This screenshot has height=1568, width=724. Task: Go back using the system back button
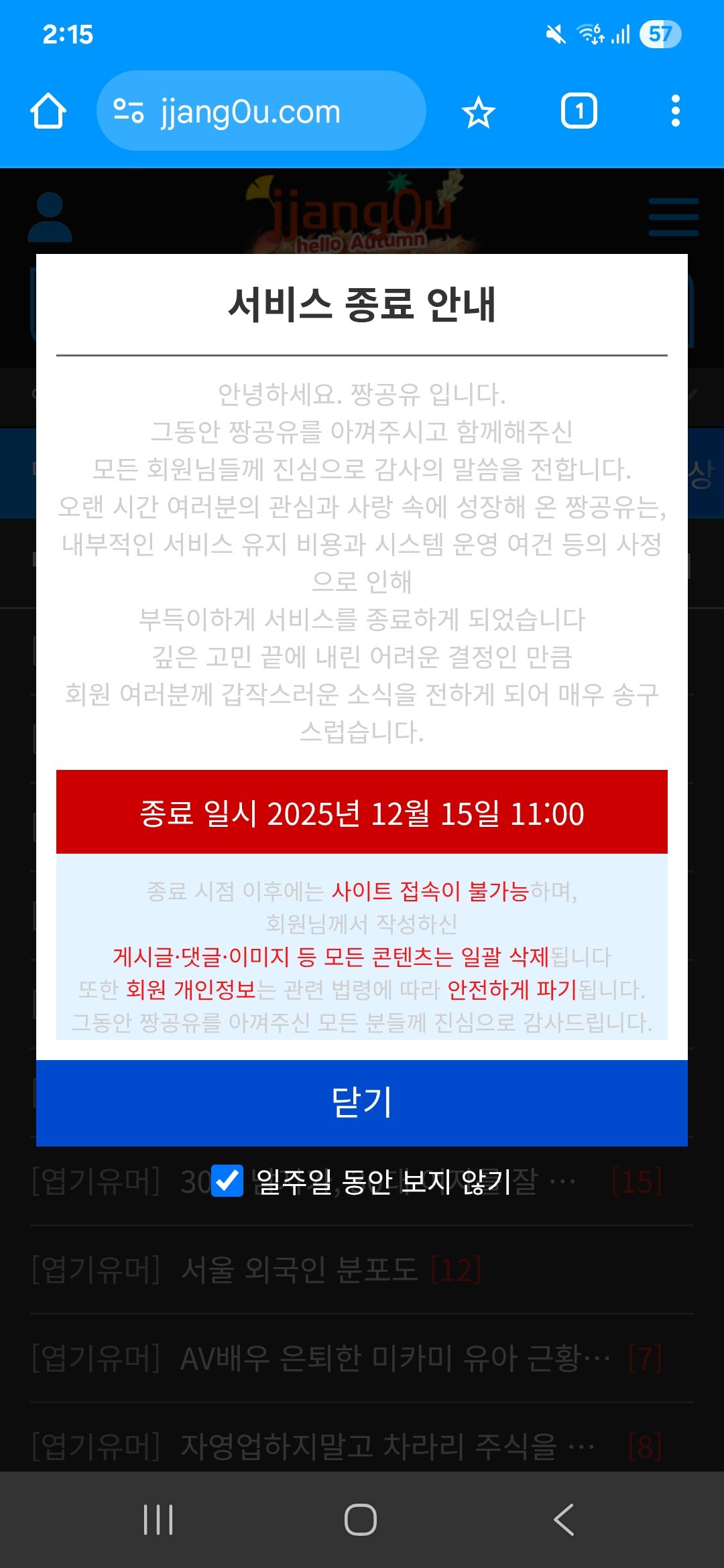pos(564,1519)
